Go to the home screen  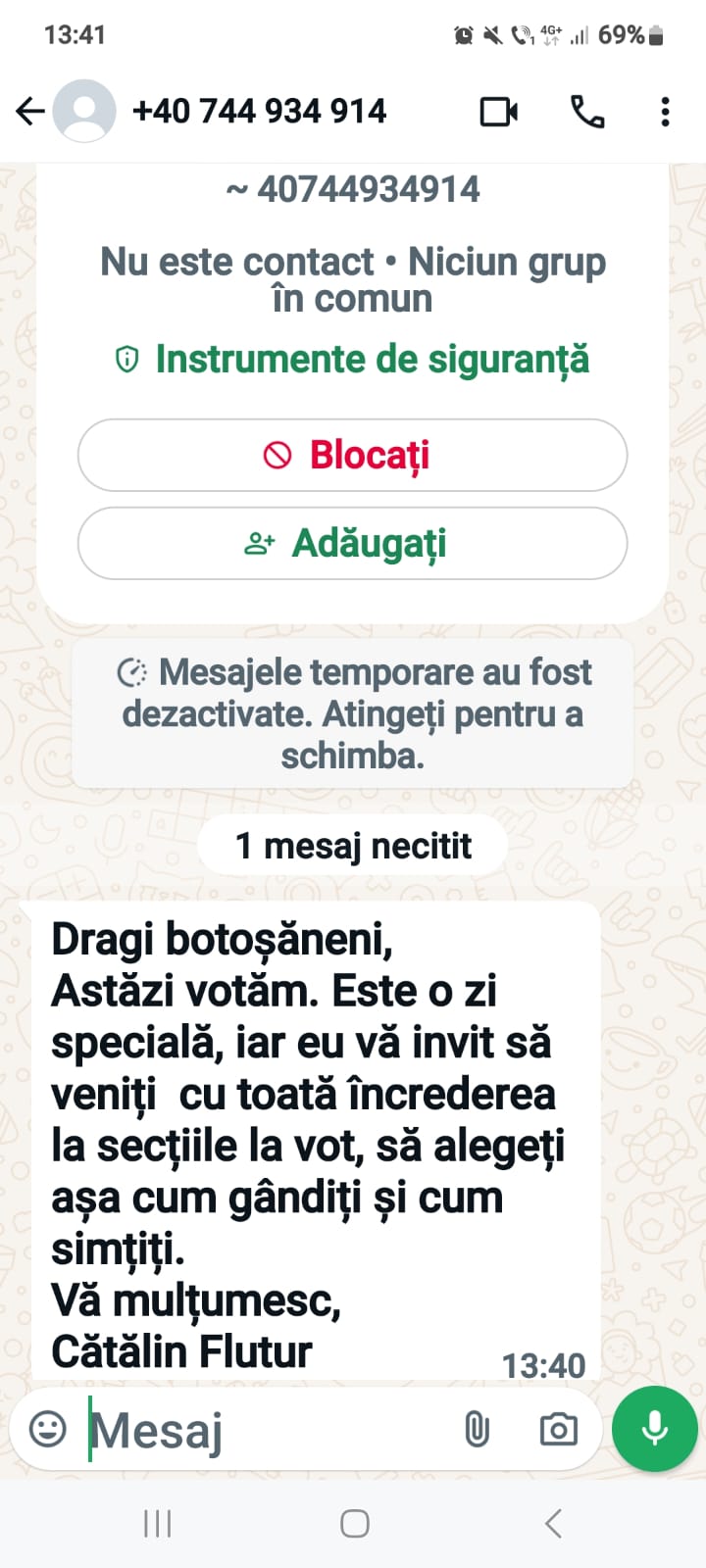point(354,1524)
